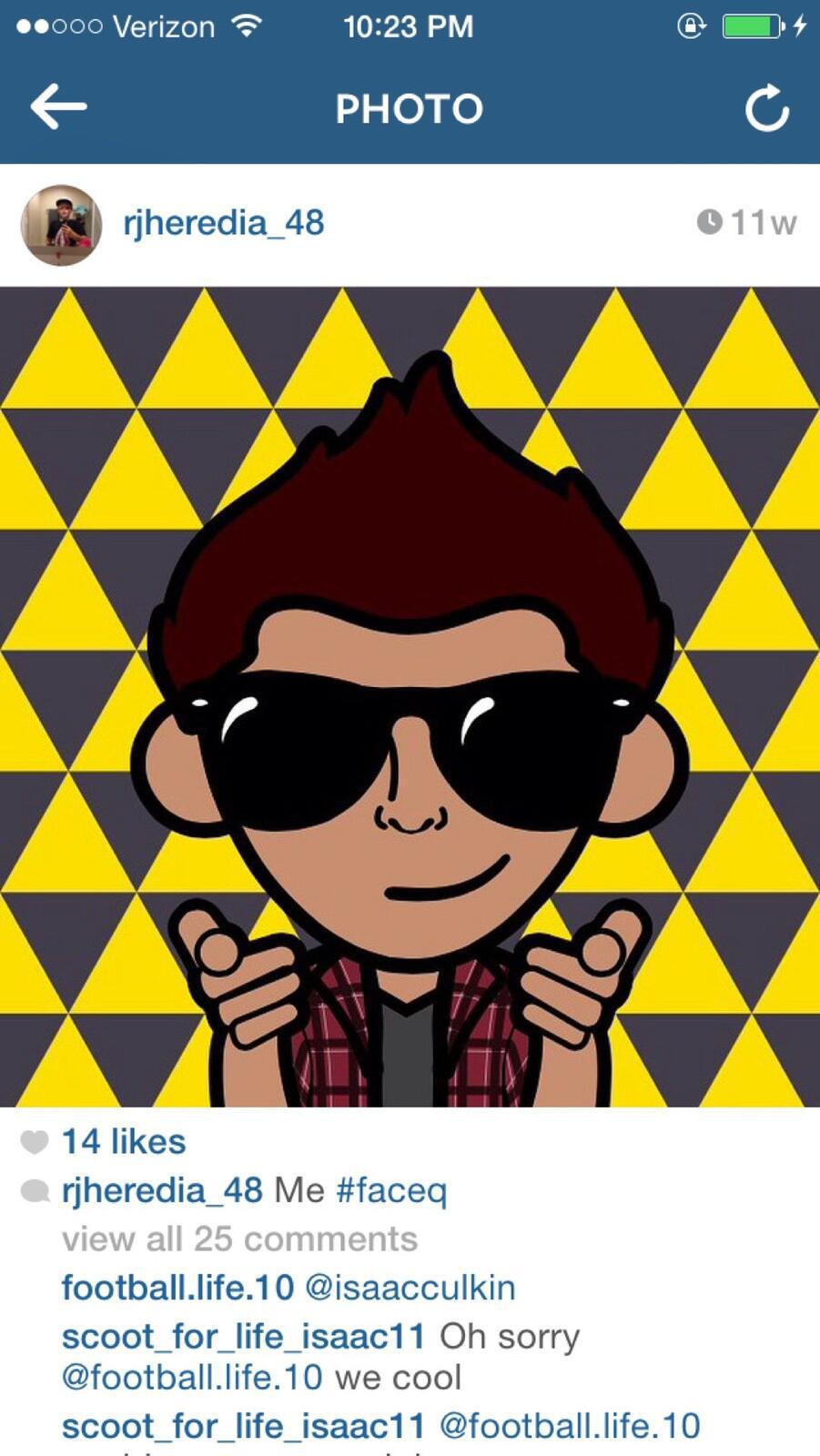View all 25 comments
Image resolution: width=820 pixels, height=1456 pixels.
[239, 1239]
